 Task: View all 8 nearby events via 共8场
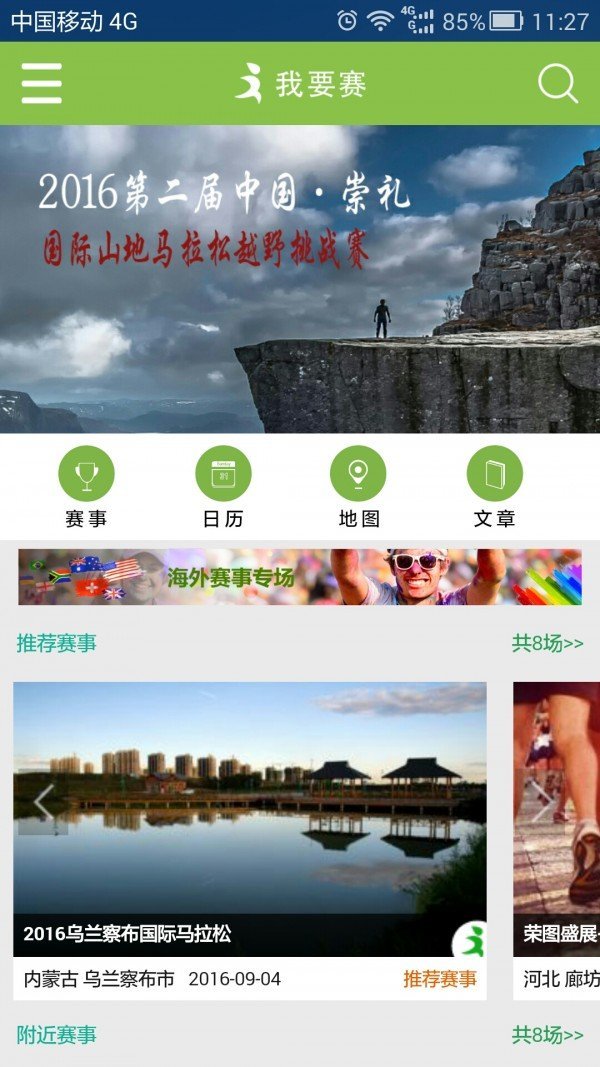(547, 1035)
